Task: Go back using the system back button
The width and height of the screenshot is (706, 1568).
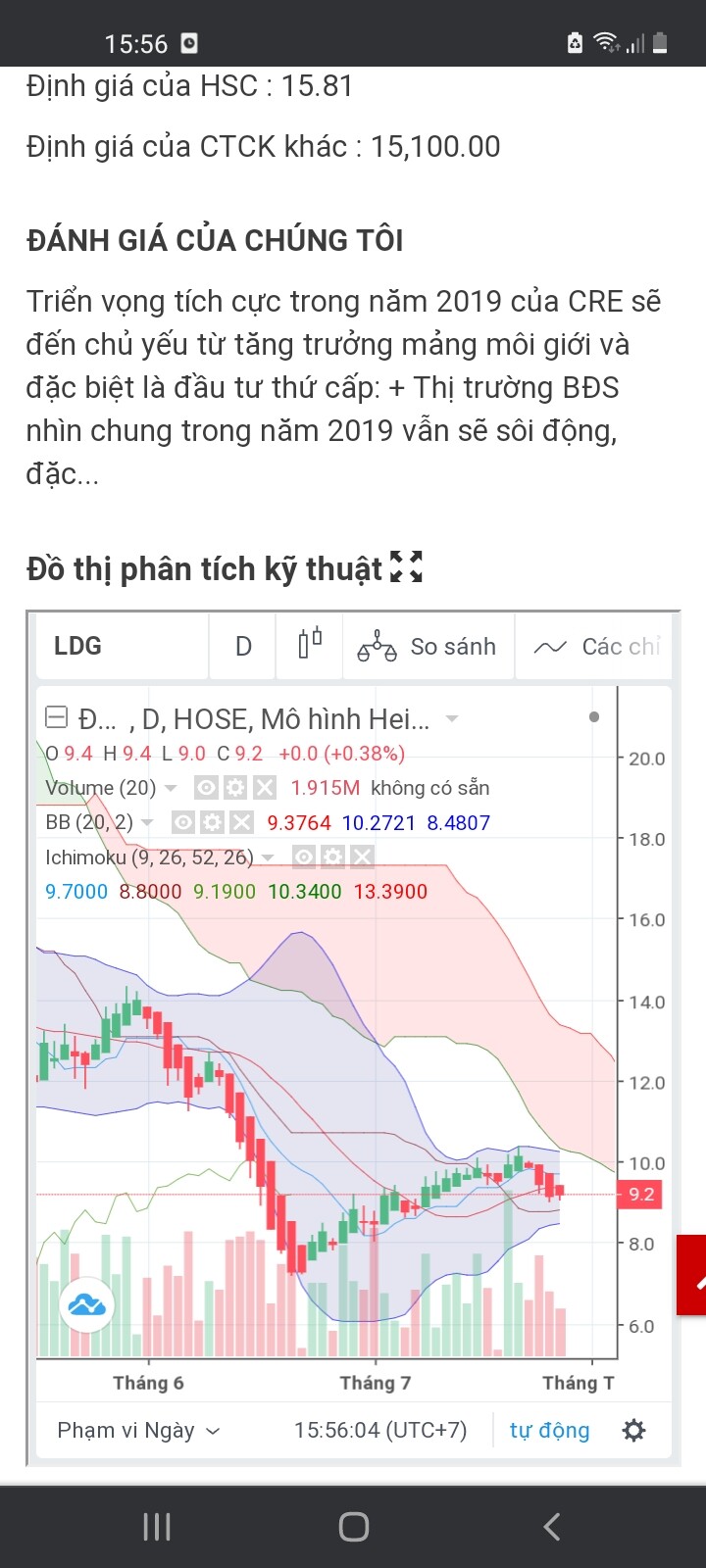Action: 552,1526
